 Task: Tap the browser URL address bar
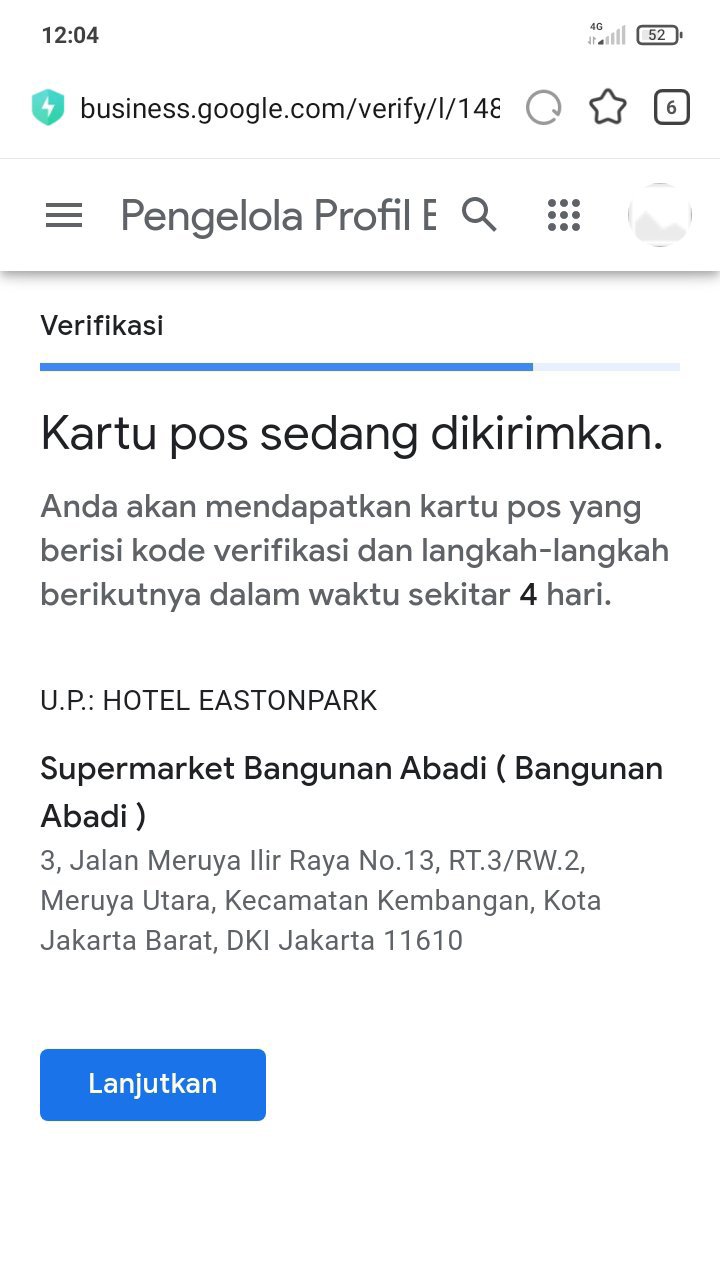pyautogui.click(x=290, y=108)
